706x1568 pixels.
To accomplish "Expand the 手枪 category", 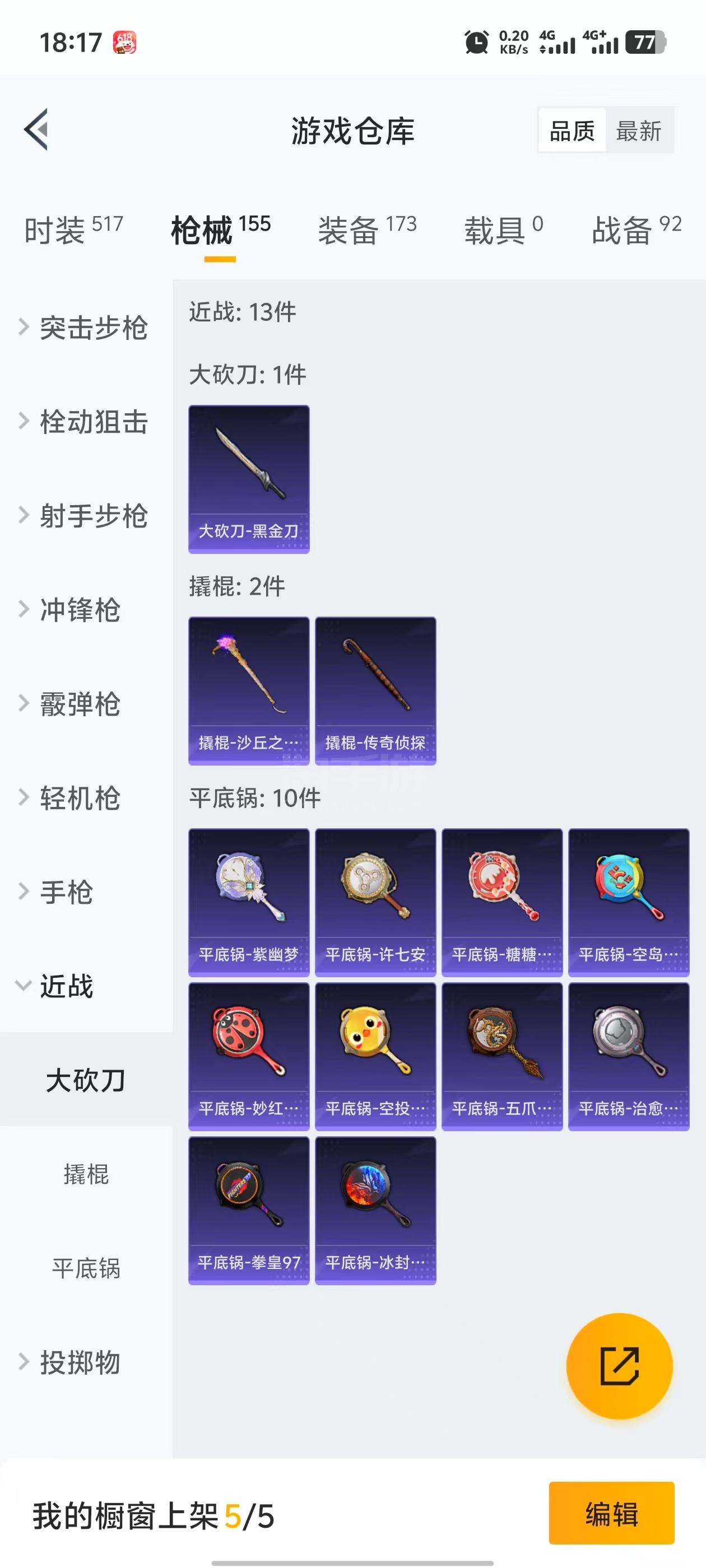I will [x=66, y=892].
